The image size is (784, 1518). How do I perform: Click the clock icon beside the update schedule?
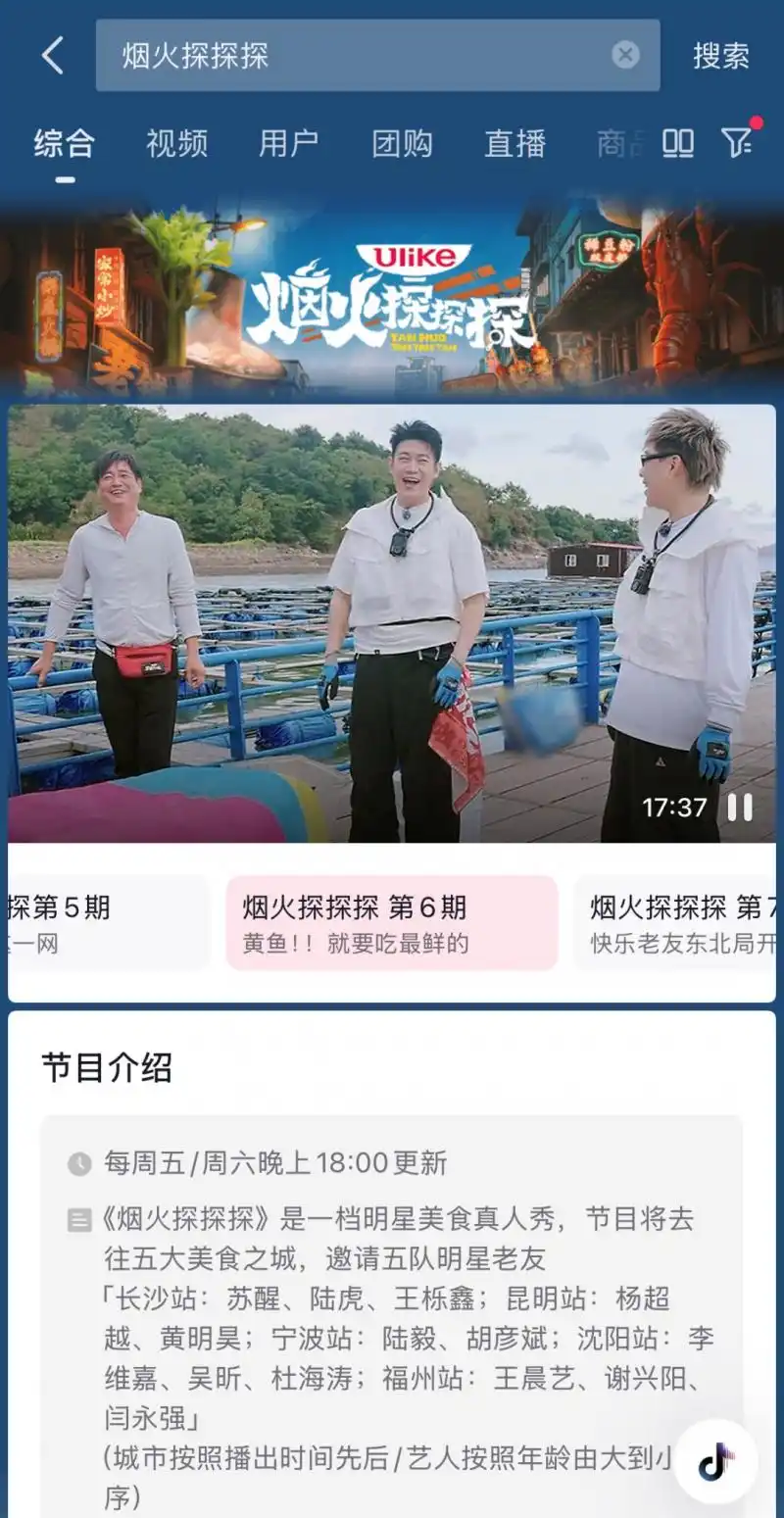click(81, 1165)
